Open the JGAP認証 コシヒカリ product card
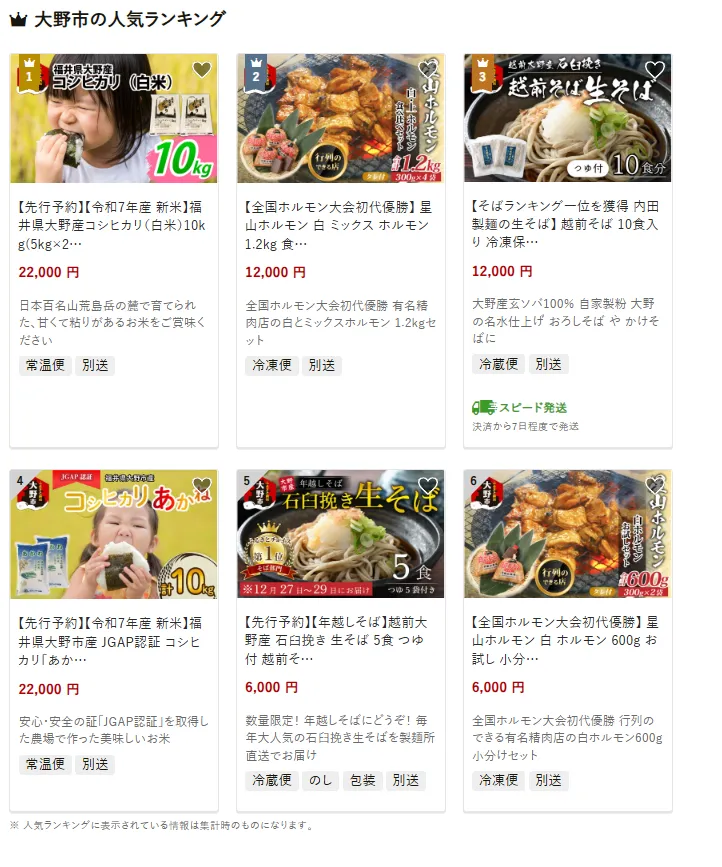The width and height of the screenshot is (722, 867). click(x=113, y=643)
